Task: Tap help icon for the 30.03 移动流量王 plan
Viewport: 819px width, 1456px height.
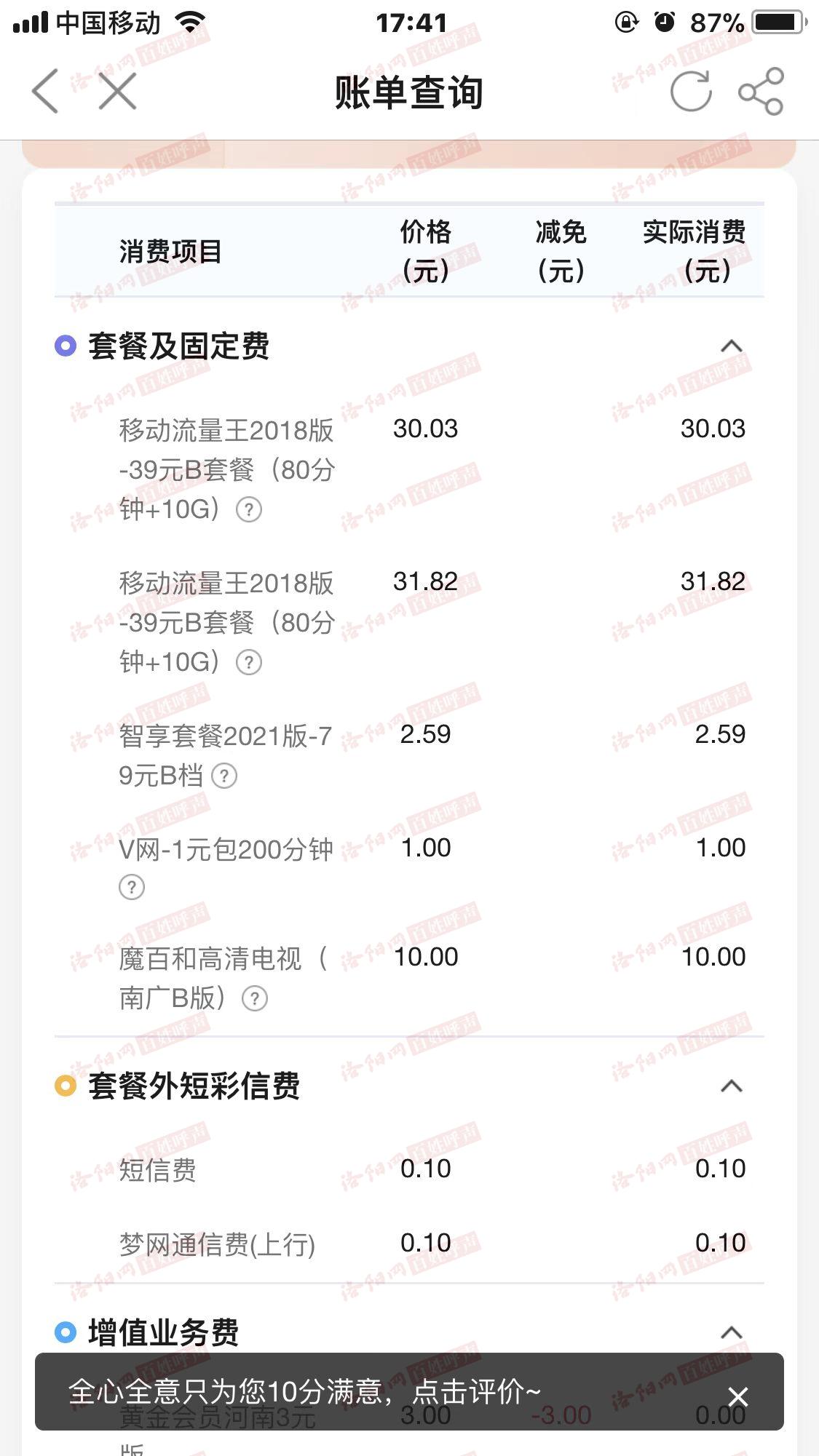Action: [x=249, y=509]
